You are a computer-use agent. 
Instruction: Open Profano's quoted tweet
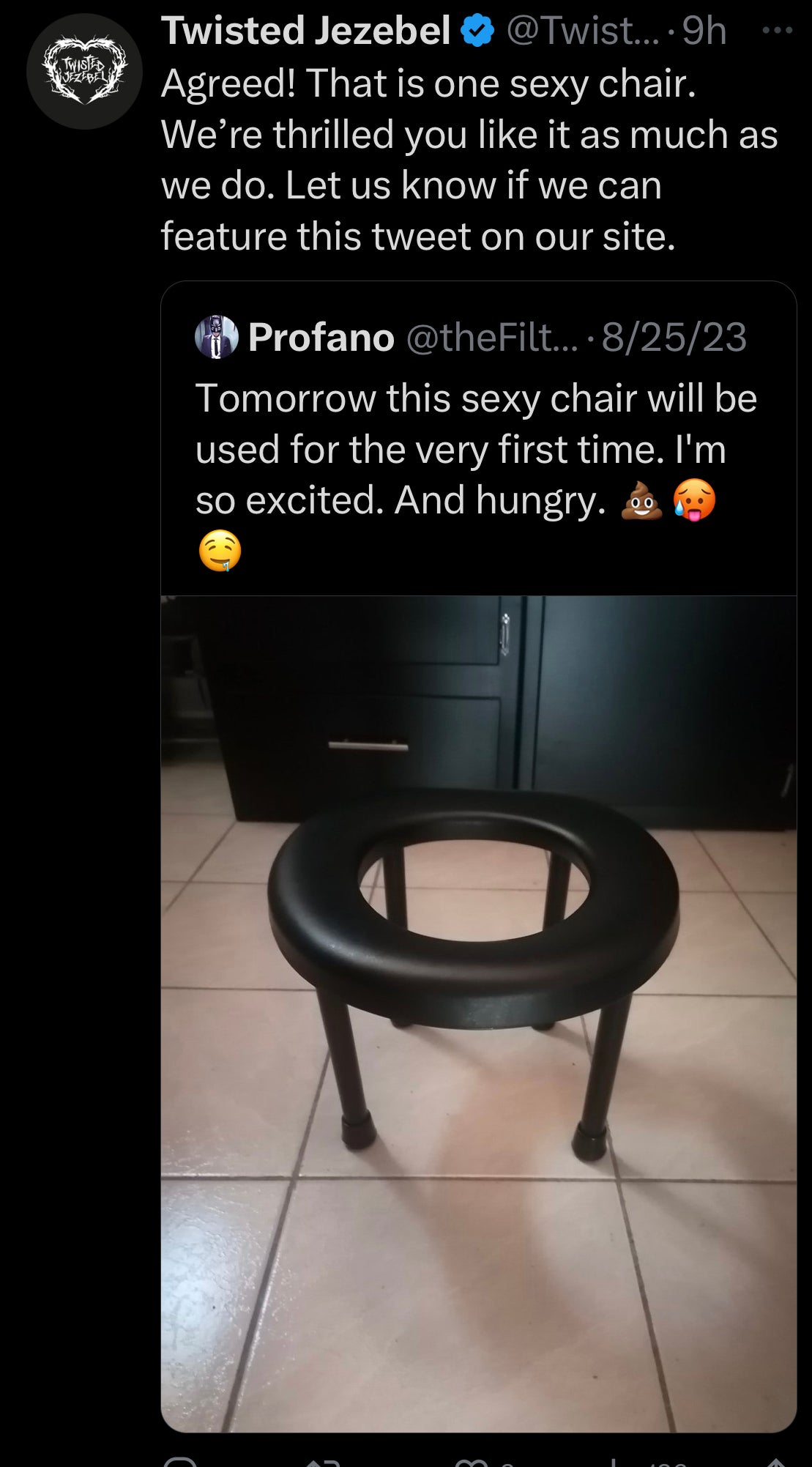click(476, 447)
